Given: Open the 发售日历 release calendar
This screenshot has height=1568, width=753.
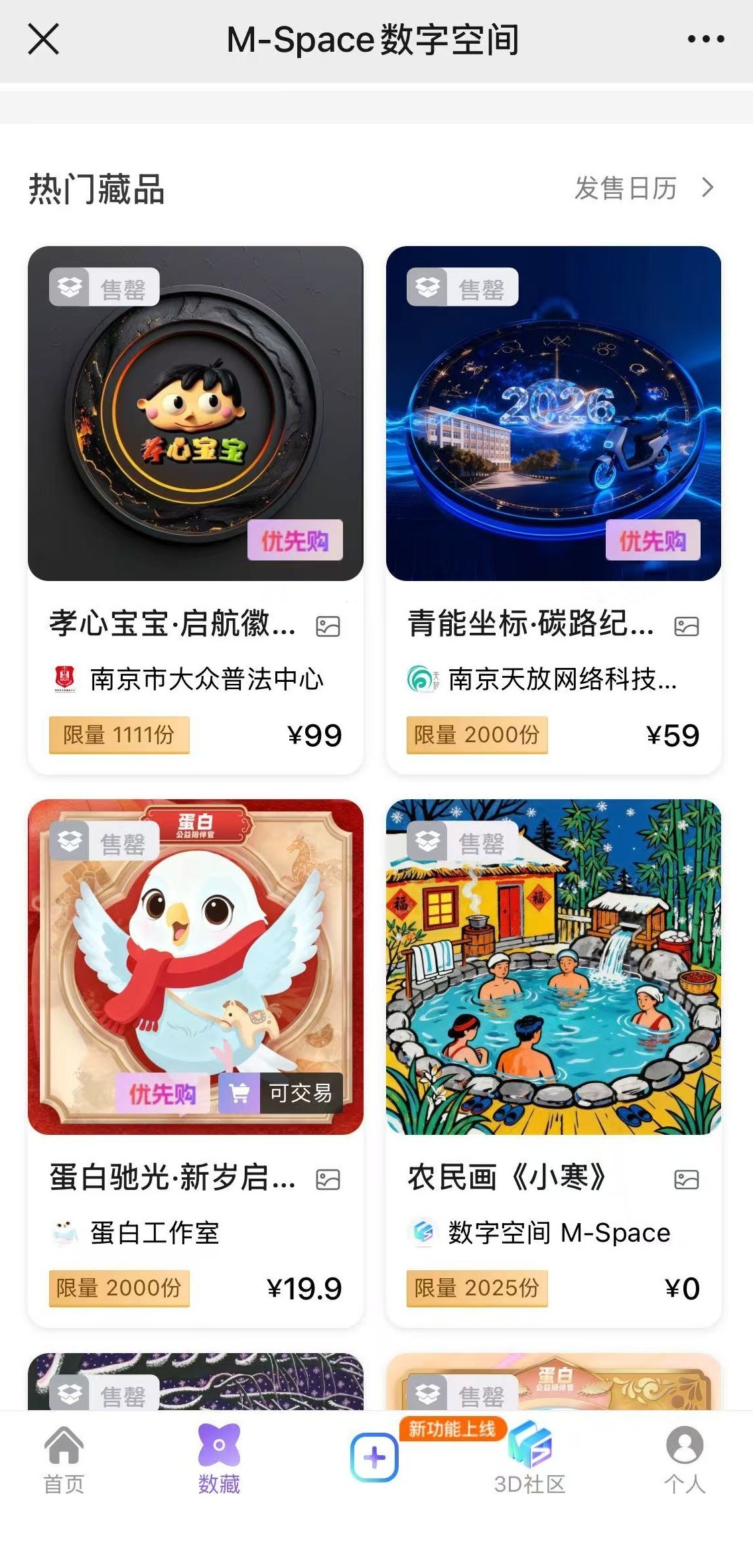Looking at the screenshot, I should coord(642,188).
